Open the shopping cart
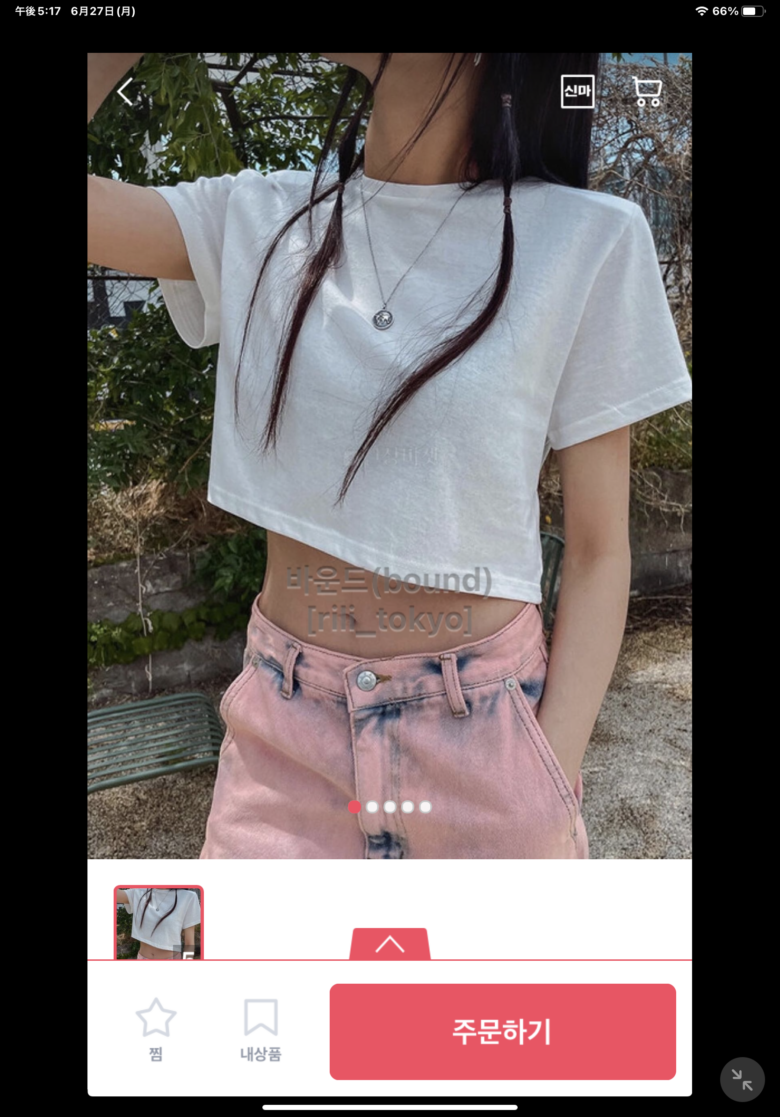The height and width of the screenshot is (1117, 780). pos(647,92)
